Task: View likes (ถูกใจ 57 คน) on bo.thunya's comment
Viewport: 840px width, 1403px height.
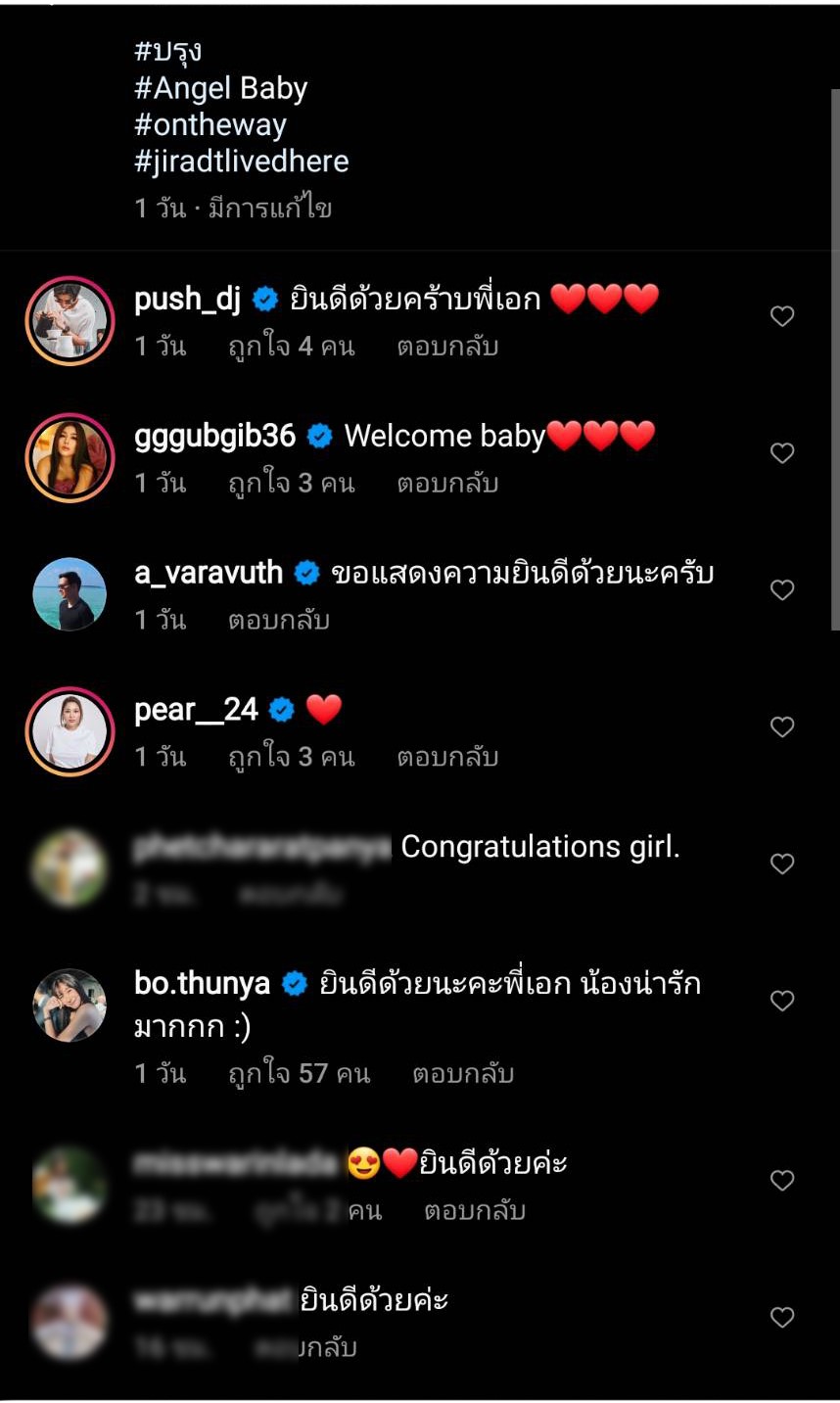Action: coord(299,1074)
